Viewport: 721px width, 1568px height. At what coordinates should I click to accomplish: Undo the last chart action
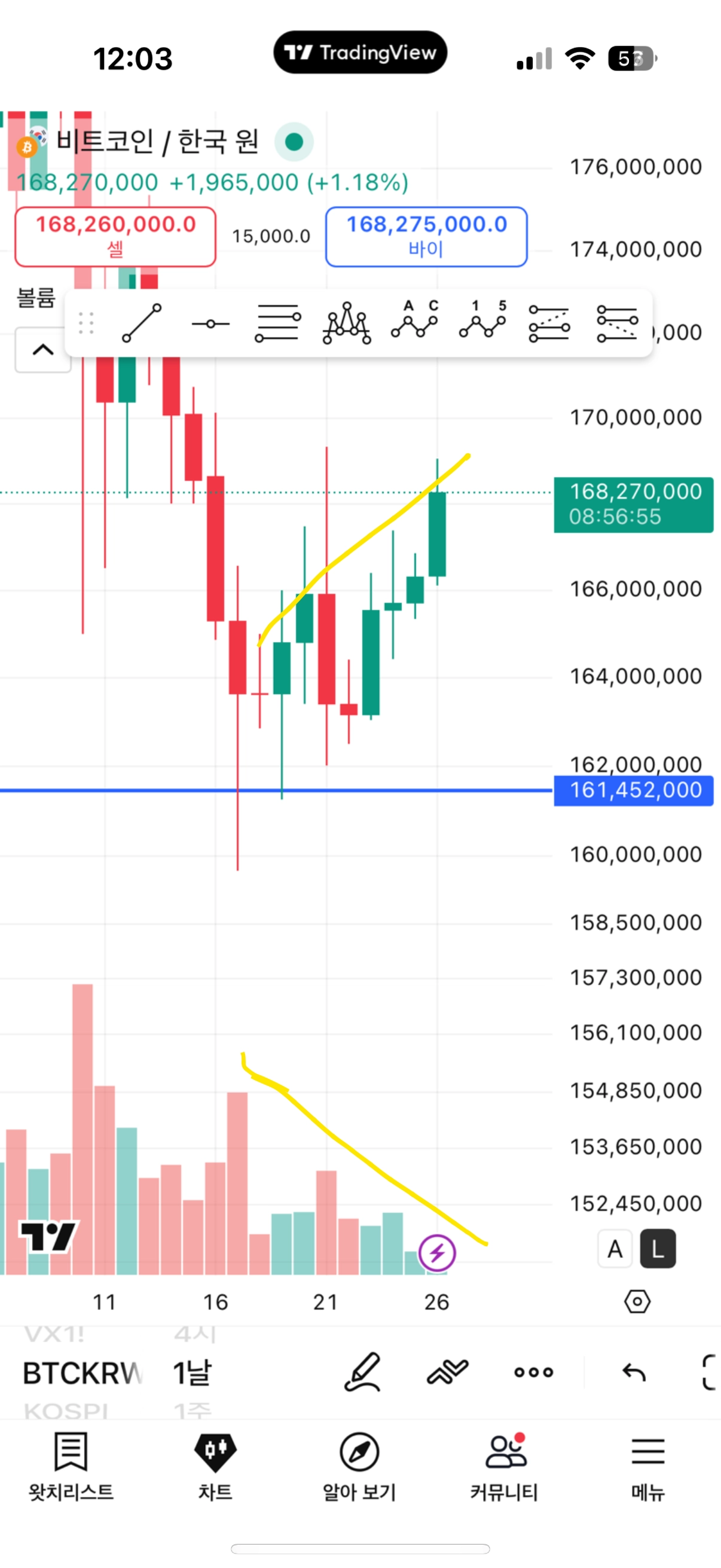pos(633,1372)
